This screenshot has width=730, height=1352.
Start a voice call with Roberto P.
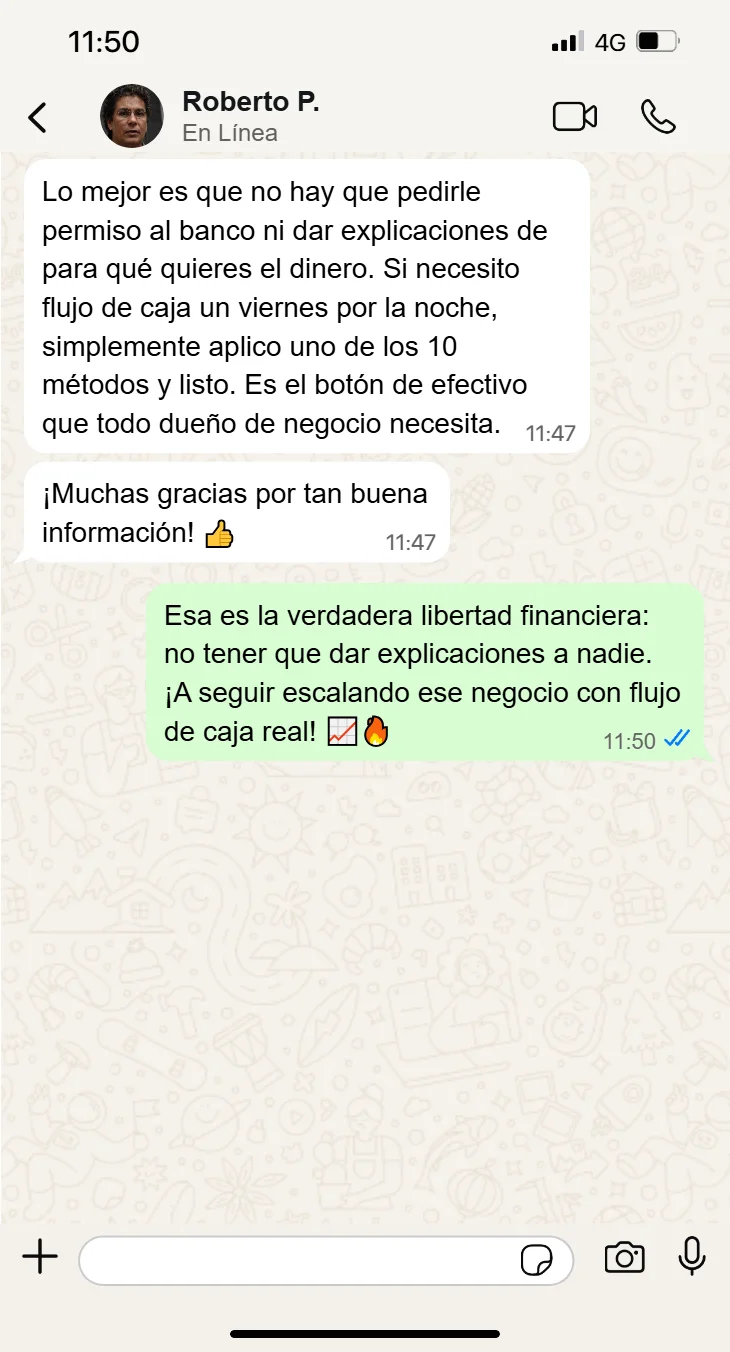pos(658,117)
